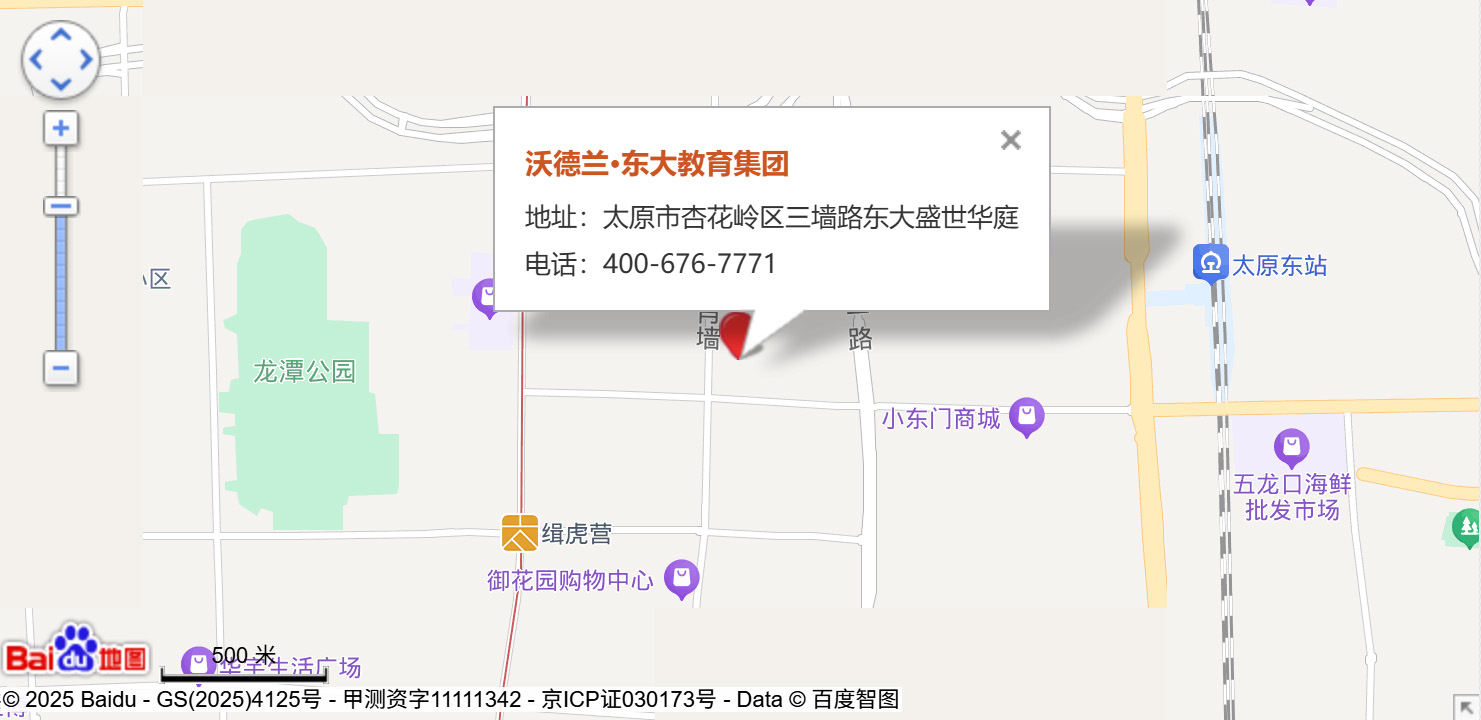Open the 五龙口海鲜批发市场 marker
The height and width of the screenshot is (720, 1481).
click(1291, 447)
